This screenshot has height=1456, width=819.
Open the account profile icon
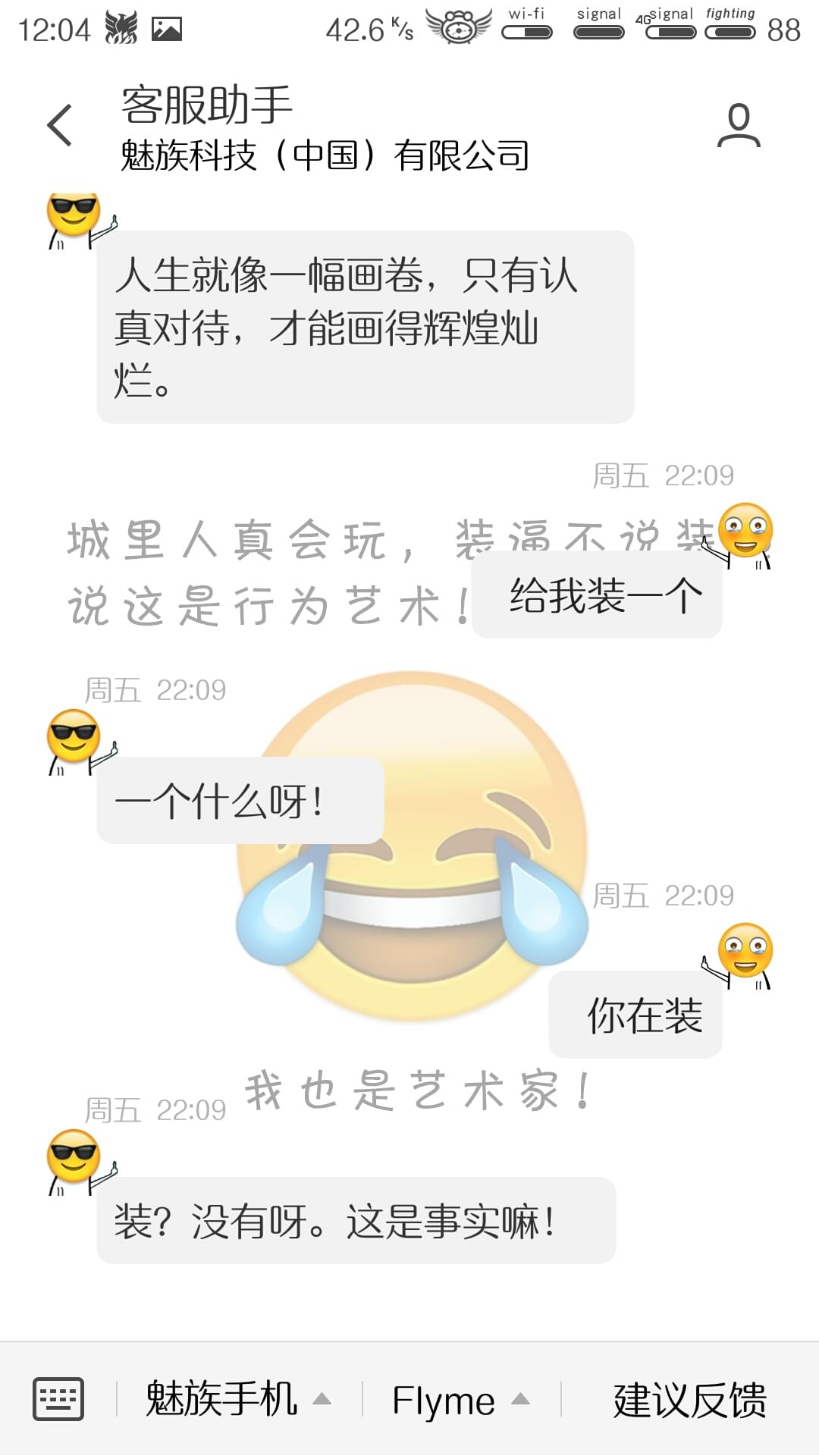(739, 125)
